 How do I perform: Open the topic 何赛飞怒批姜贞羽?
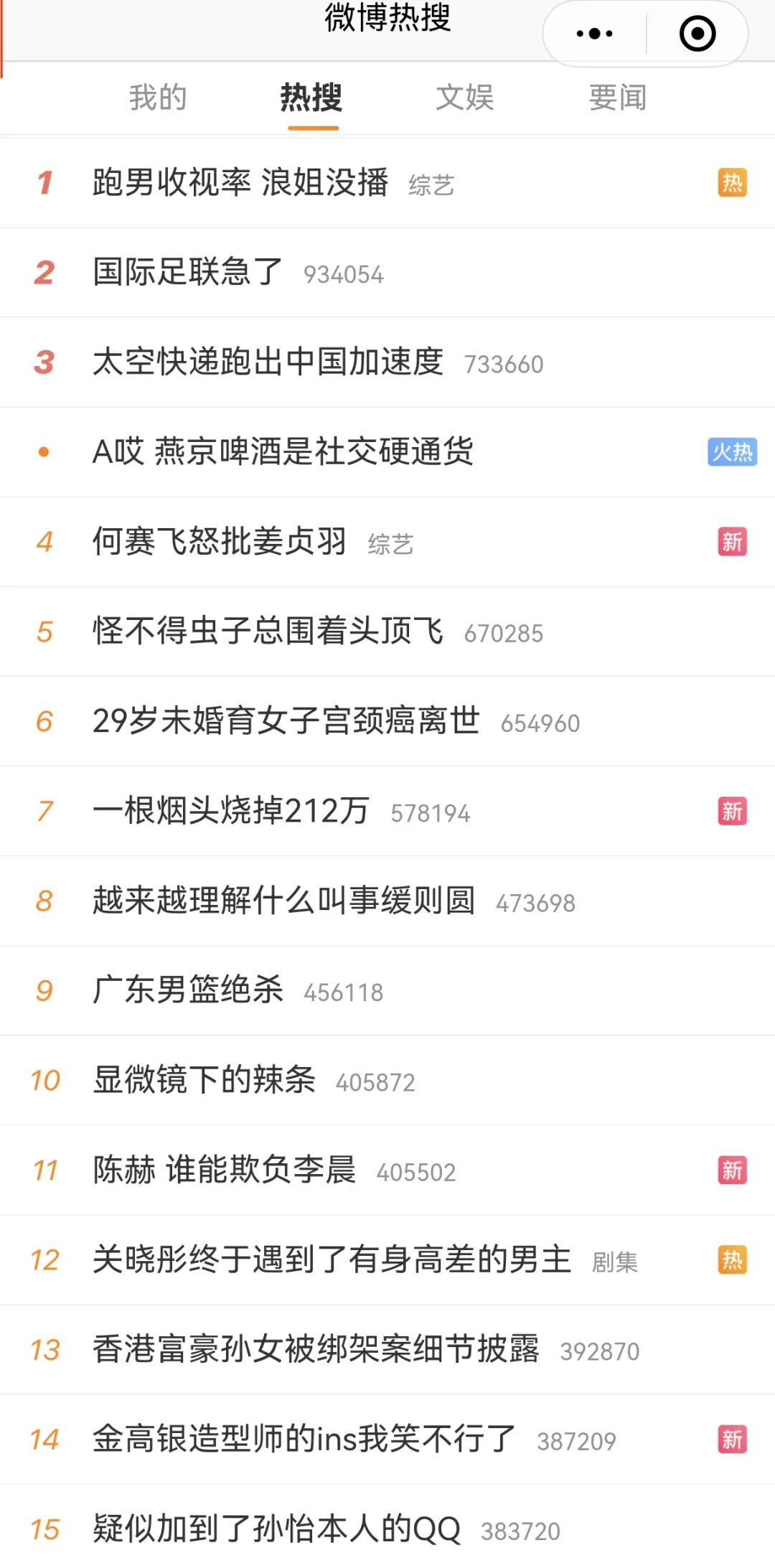[387, 542]
